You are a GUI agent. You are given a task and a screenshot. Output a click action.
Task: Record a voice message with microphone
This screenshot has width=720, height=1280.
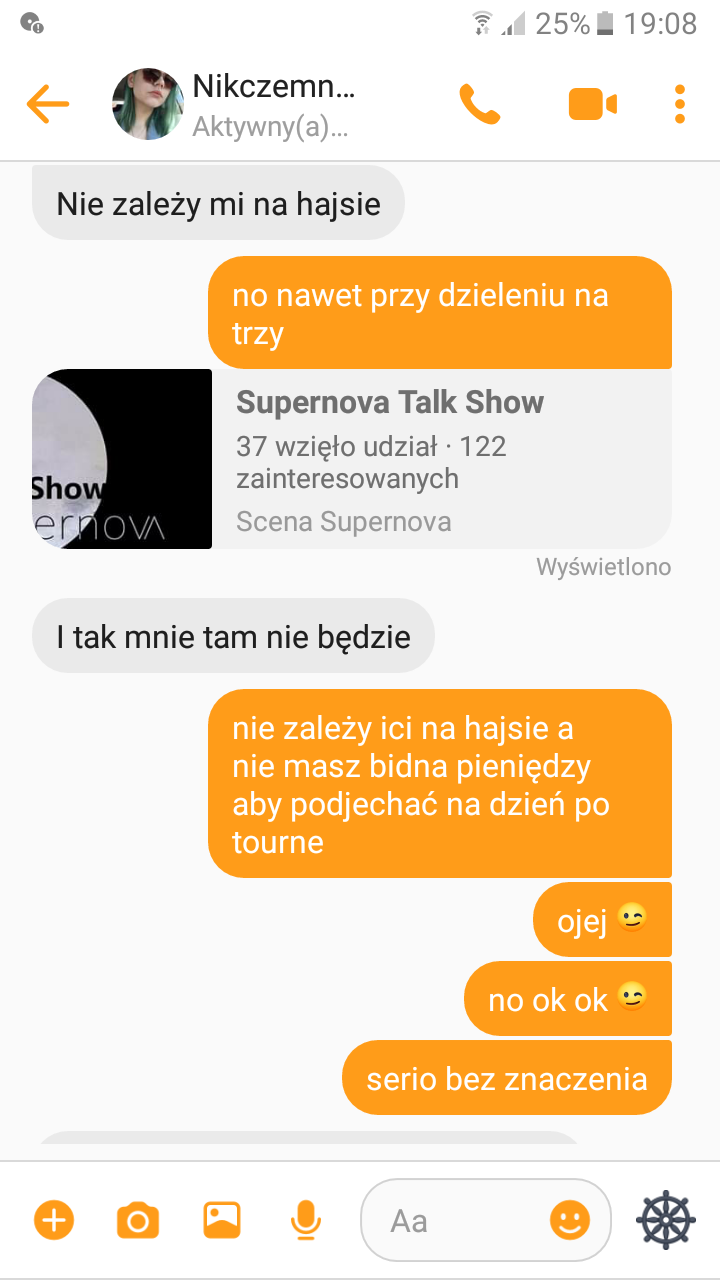306,1220
